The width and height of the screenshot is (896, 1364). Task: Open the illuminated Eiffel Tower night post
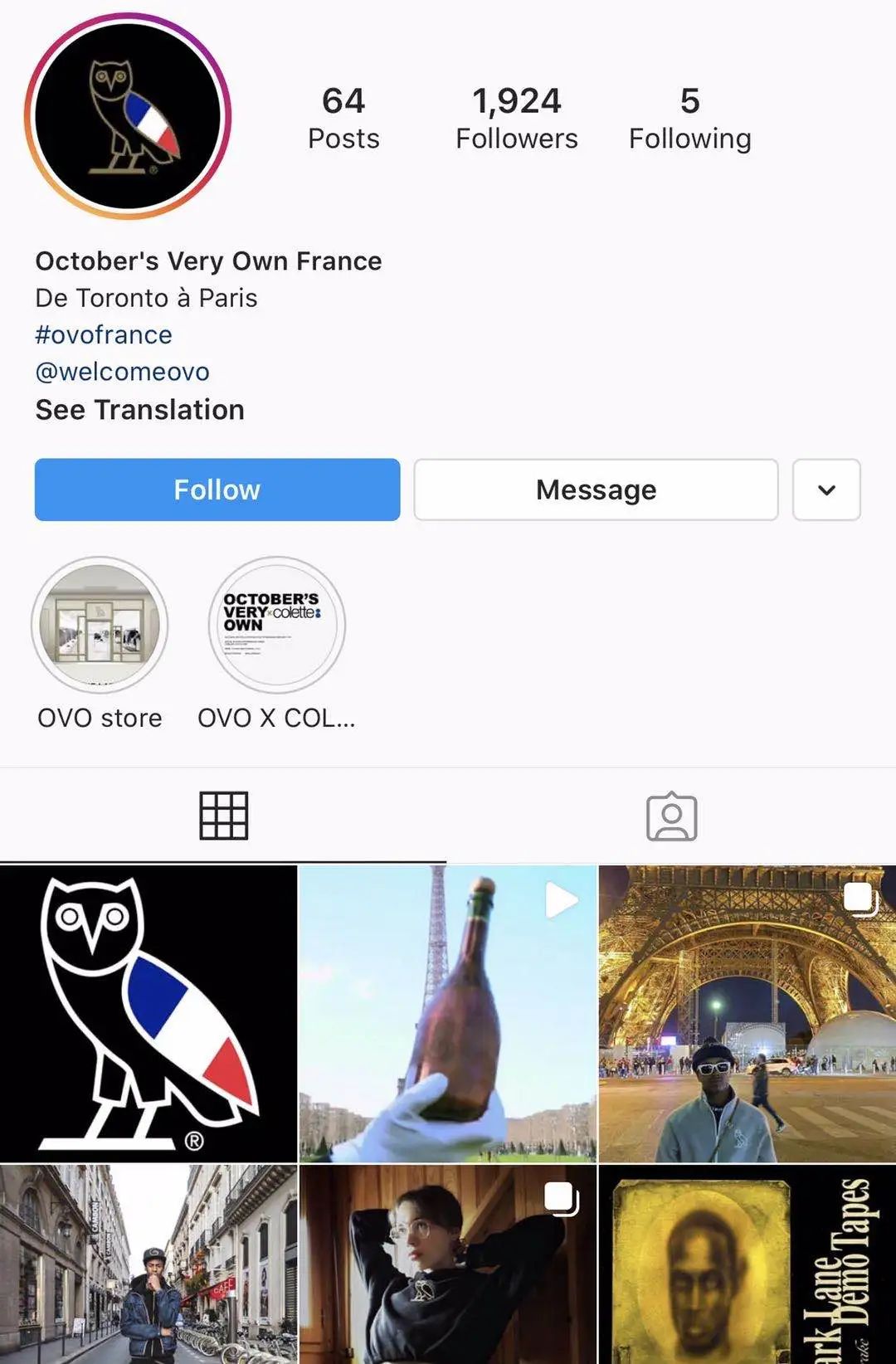pyautogui.click(x=747, y=1014)
